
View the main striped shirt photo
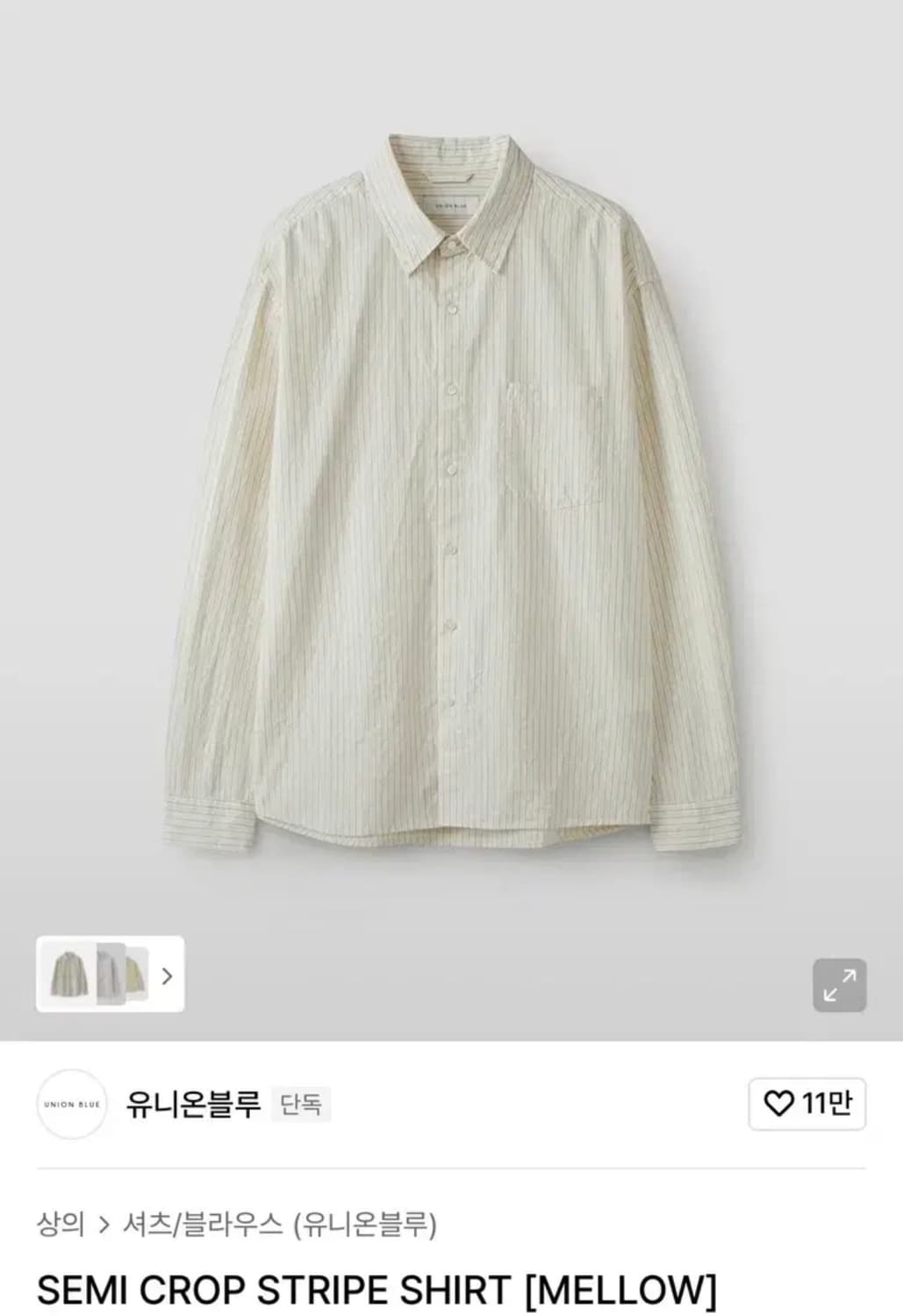click(451, 491)
